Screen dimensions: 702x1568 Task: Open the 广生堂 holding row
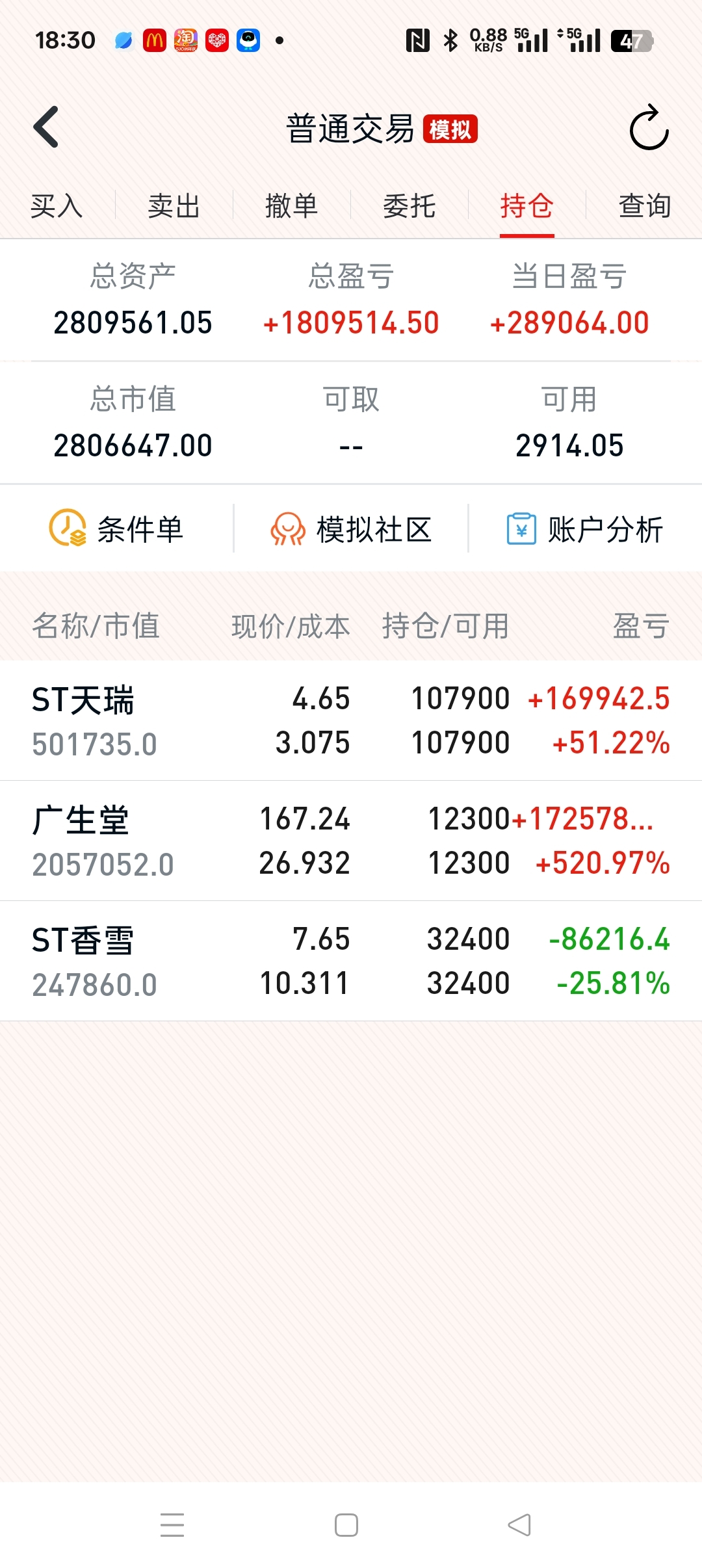(x=351, y=841)
